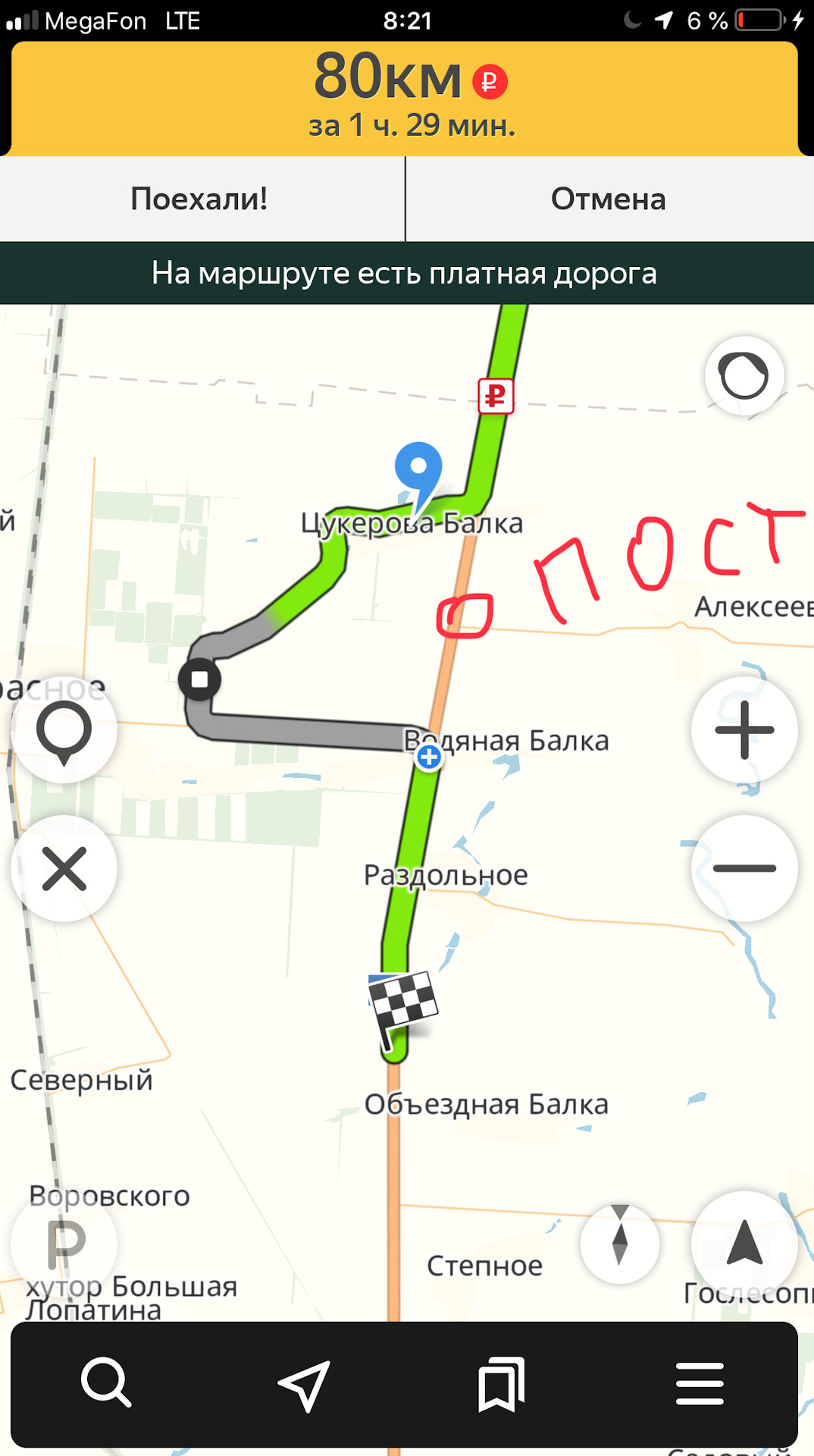This screenshot has height=1456, width=814.
Task: Add a road event marker
Action: coord(64,730)
